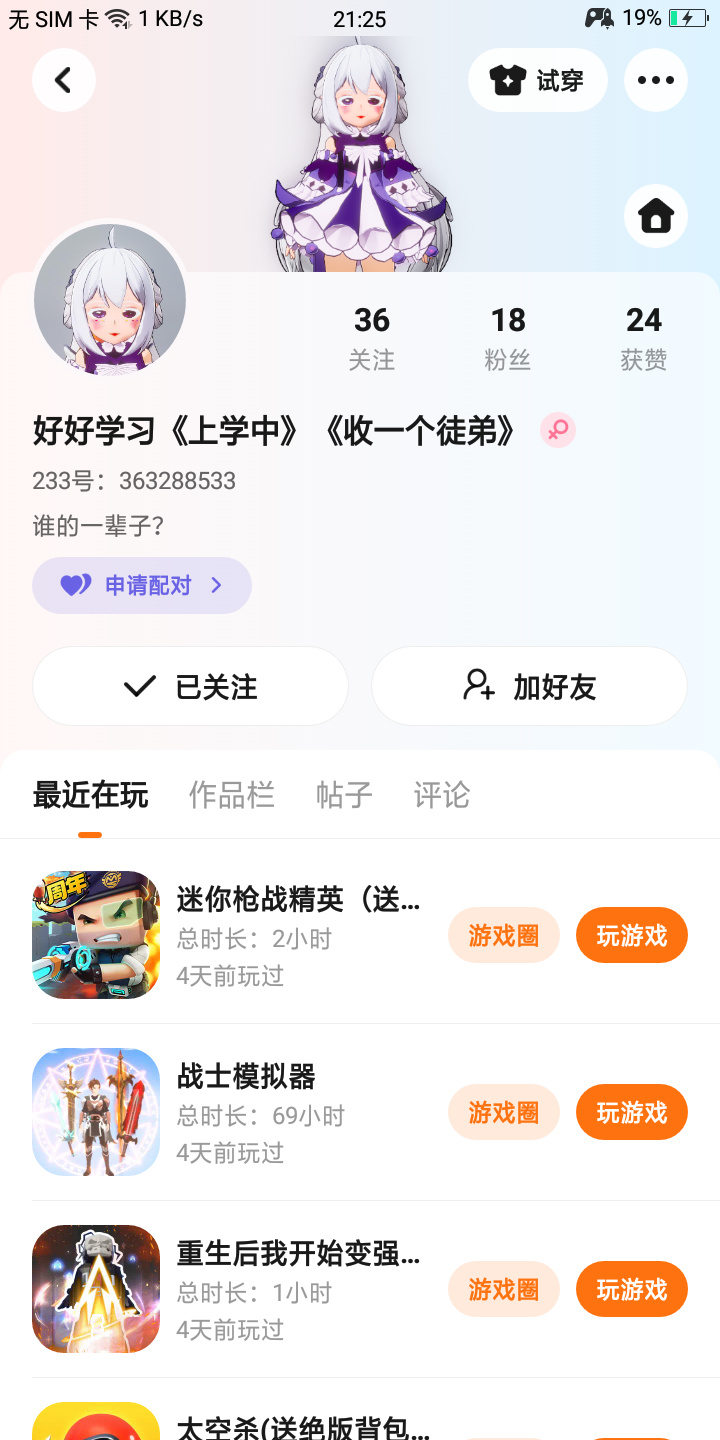Select the 最近在玩 tab
The image size is (720, 1440).
click(90, 795)
